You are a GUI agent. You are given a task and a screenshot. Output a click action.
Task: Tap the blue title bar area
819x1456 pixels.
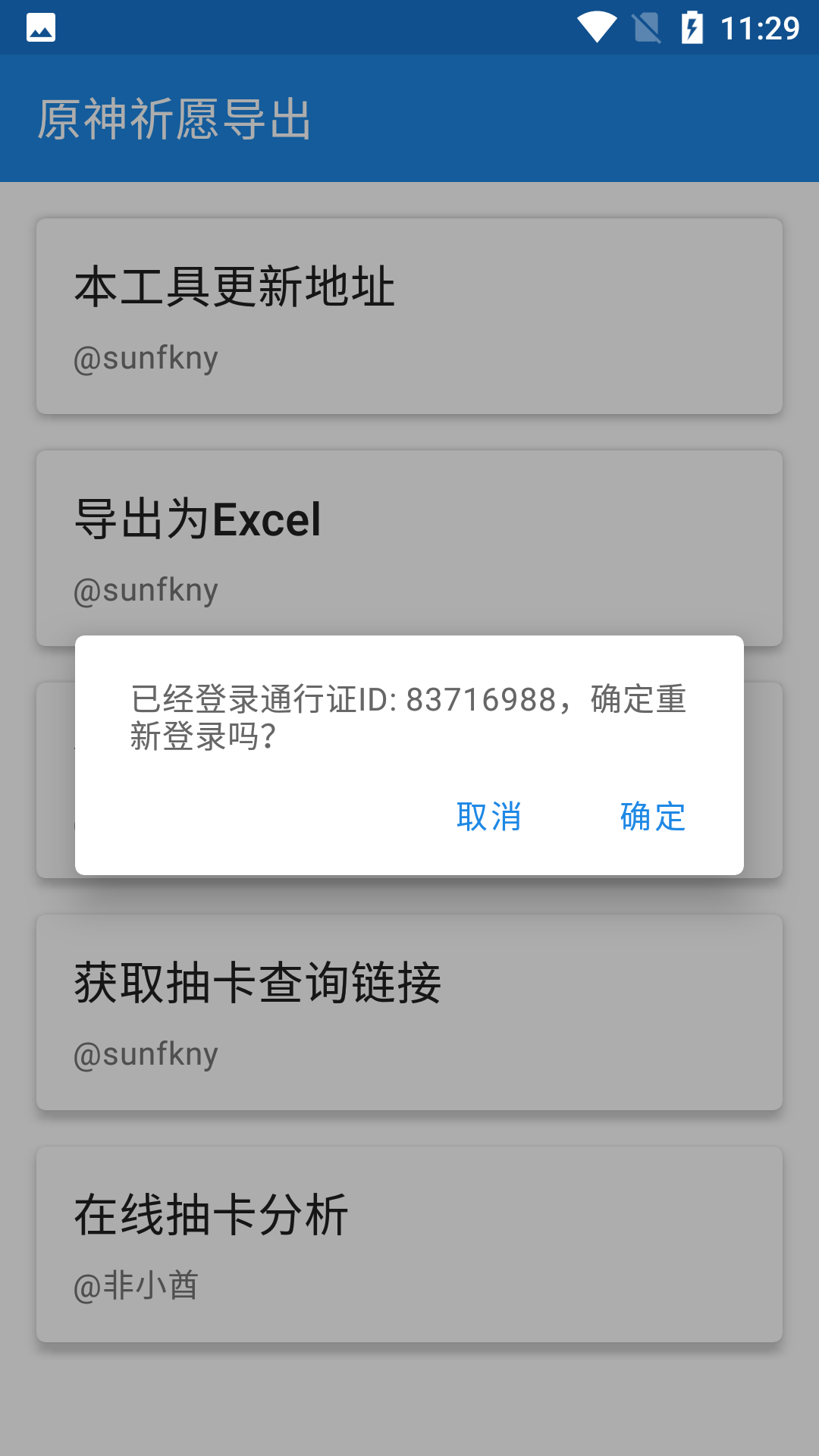click(531, 118)
